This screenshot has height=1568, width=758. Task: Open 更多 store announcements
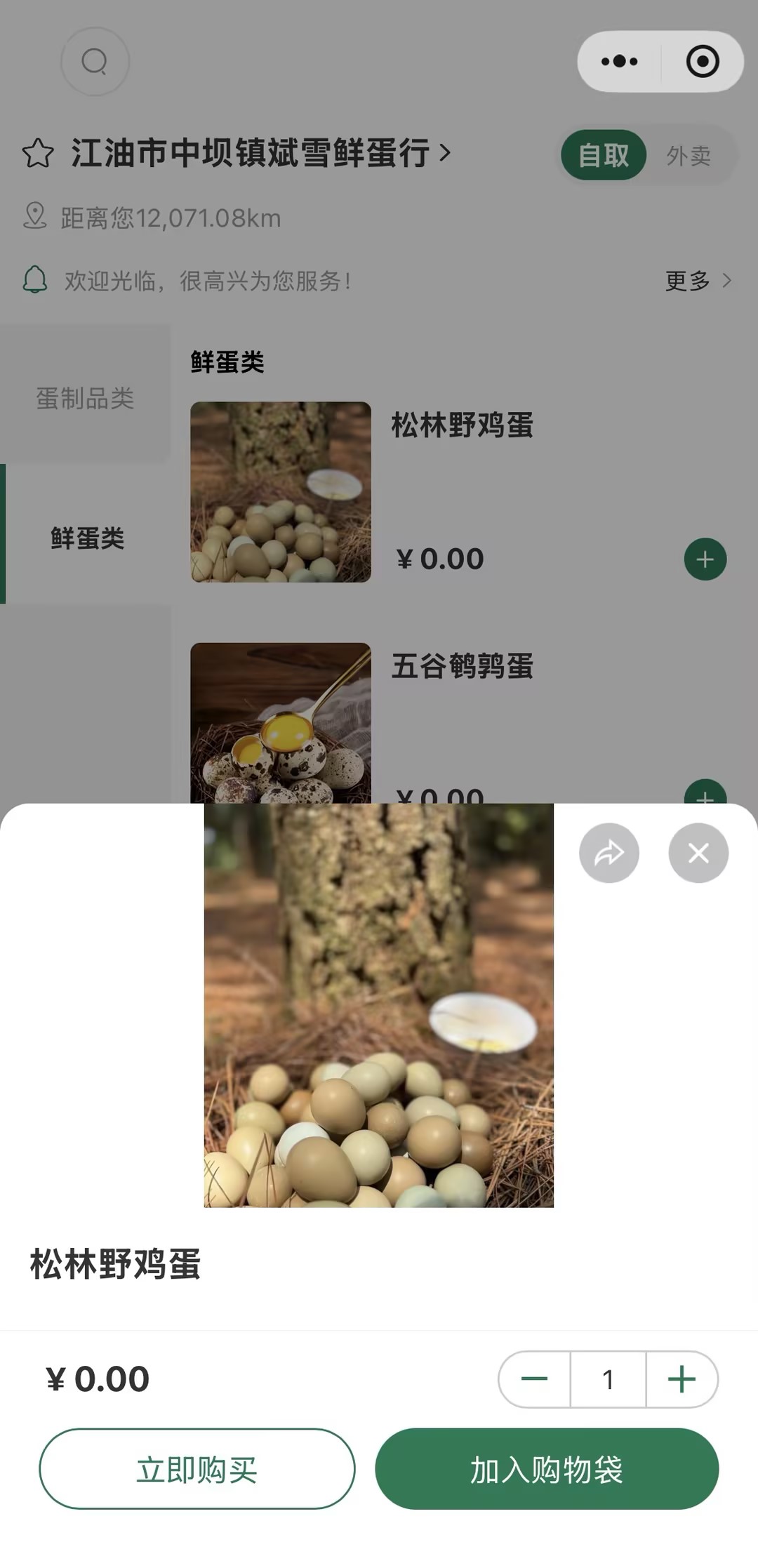[x=697, y=281]
